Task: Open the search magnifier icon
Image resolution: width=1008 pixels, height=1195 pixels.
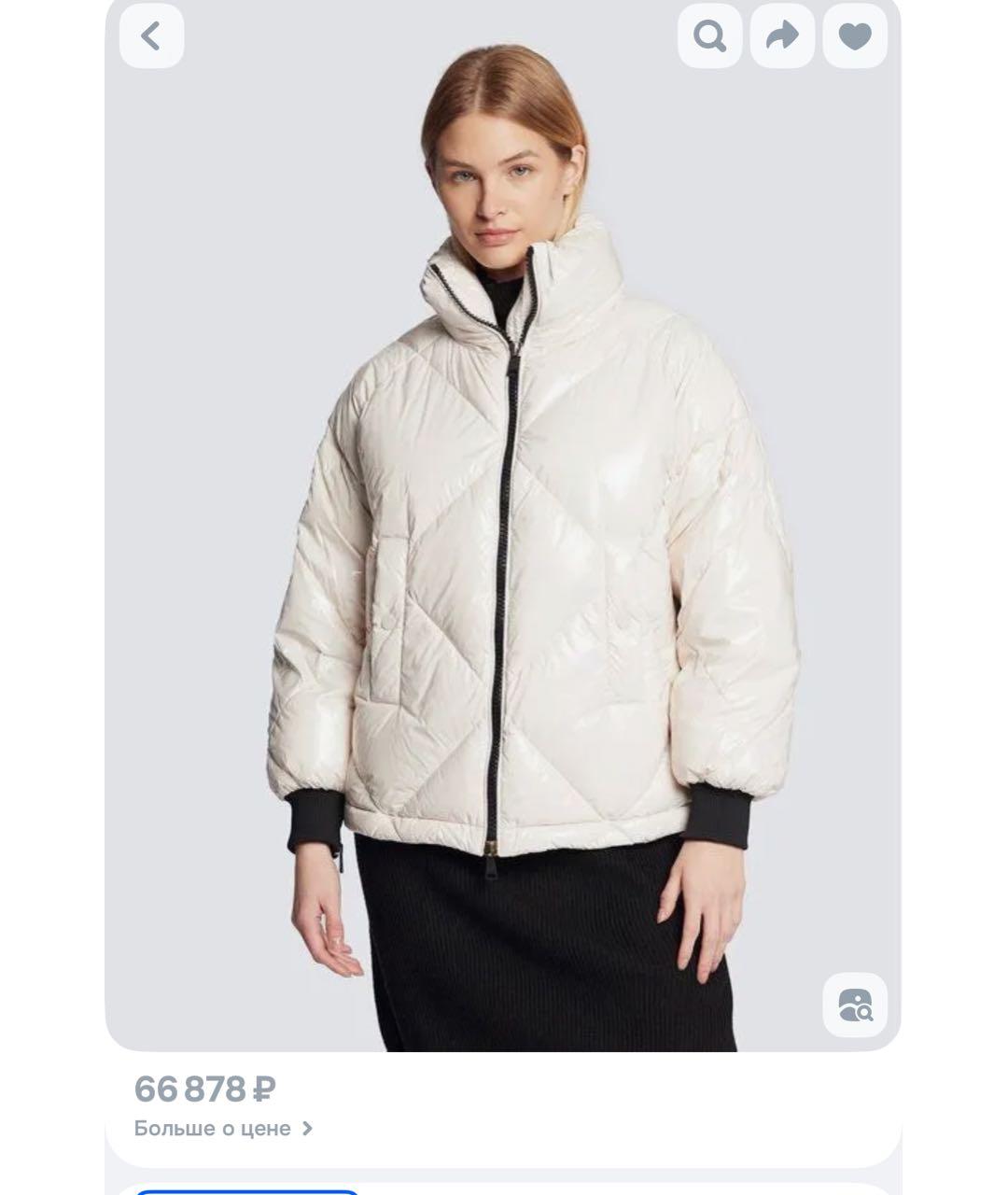Action: [x=709, y=36]
